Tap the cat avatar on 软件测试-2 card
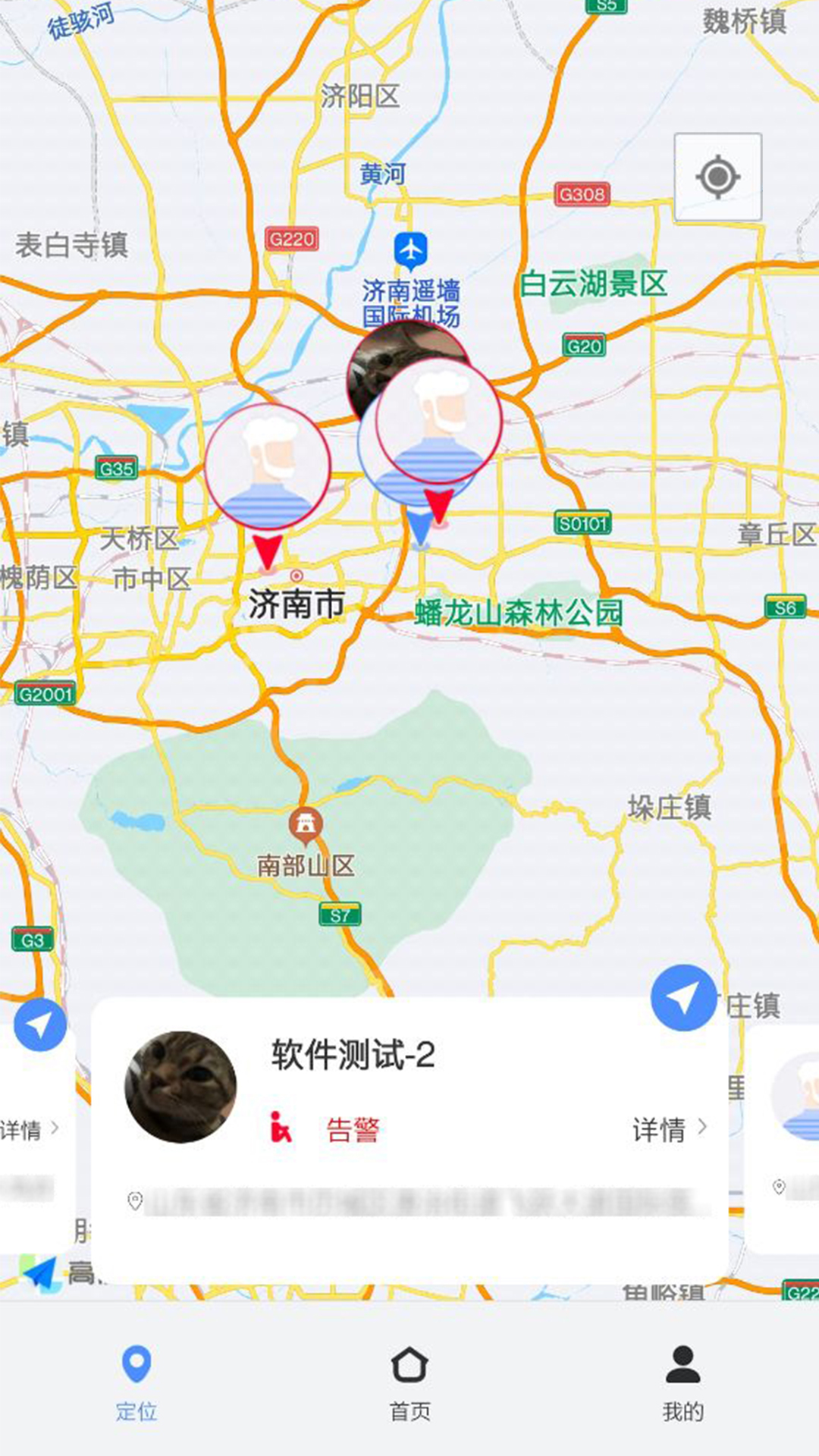 tap(180, 1087)
